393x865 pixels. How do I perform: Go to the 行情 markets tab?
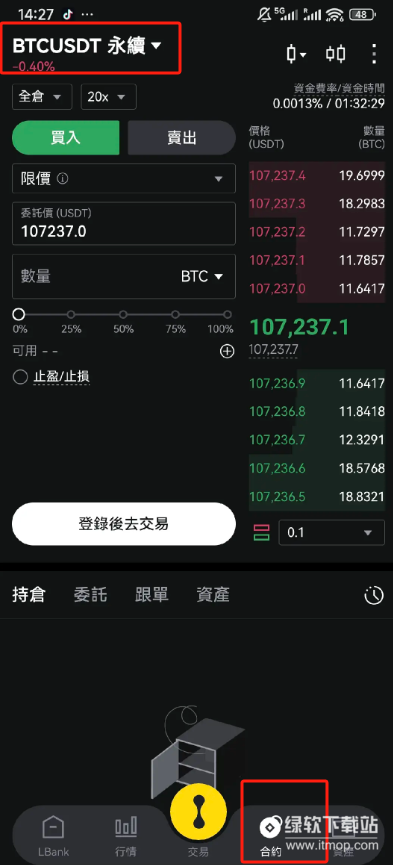[126, 836]
